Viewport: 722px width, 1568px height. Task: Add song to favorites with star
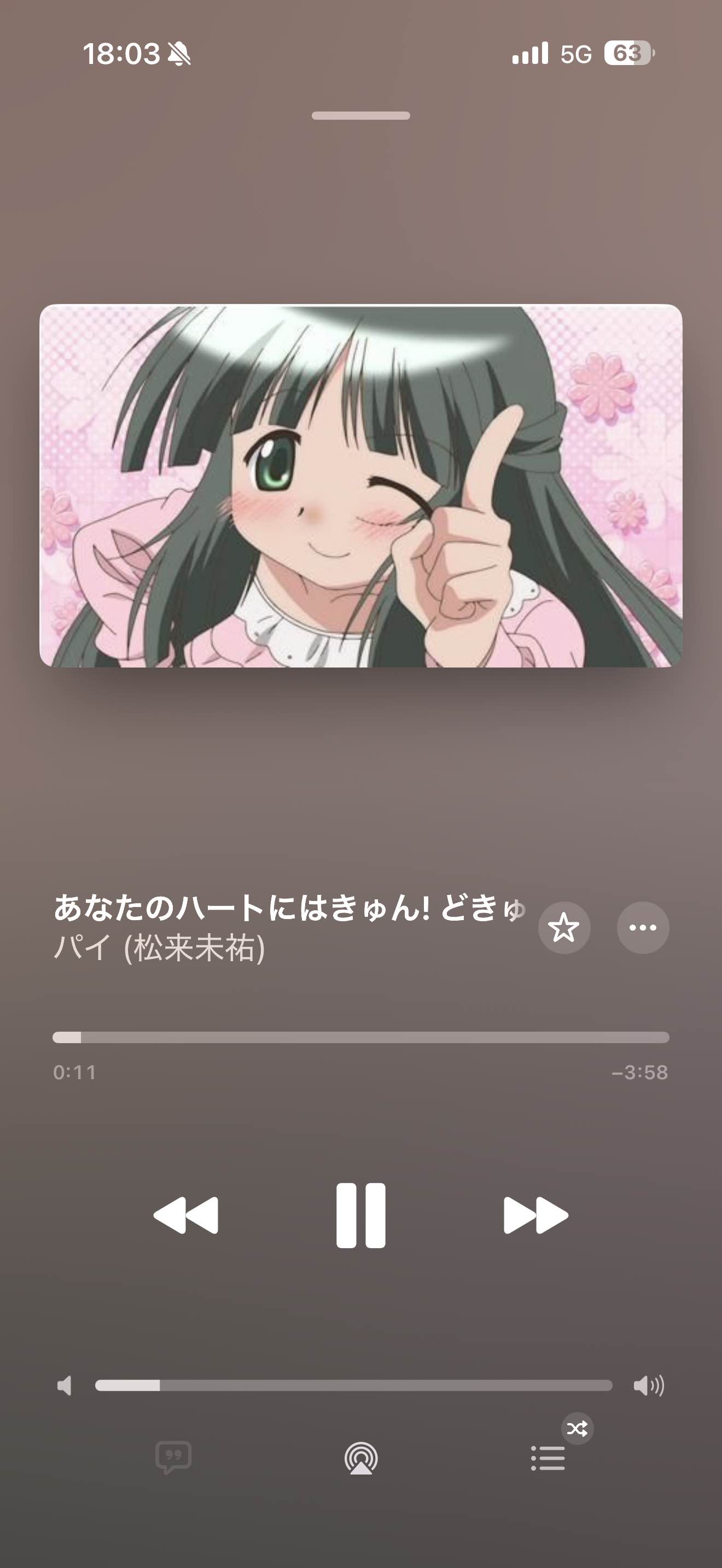pos(564,927)
